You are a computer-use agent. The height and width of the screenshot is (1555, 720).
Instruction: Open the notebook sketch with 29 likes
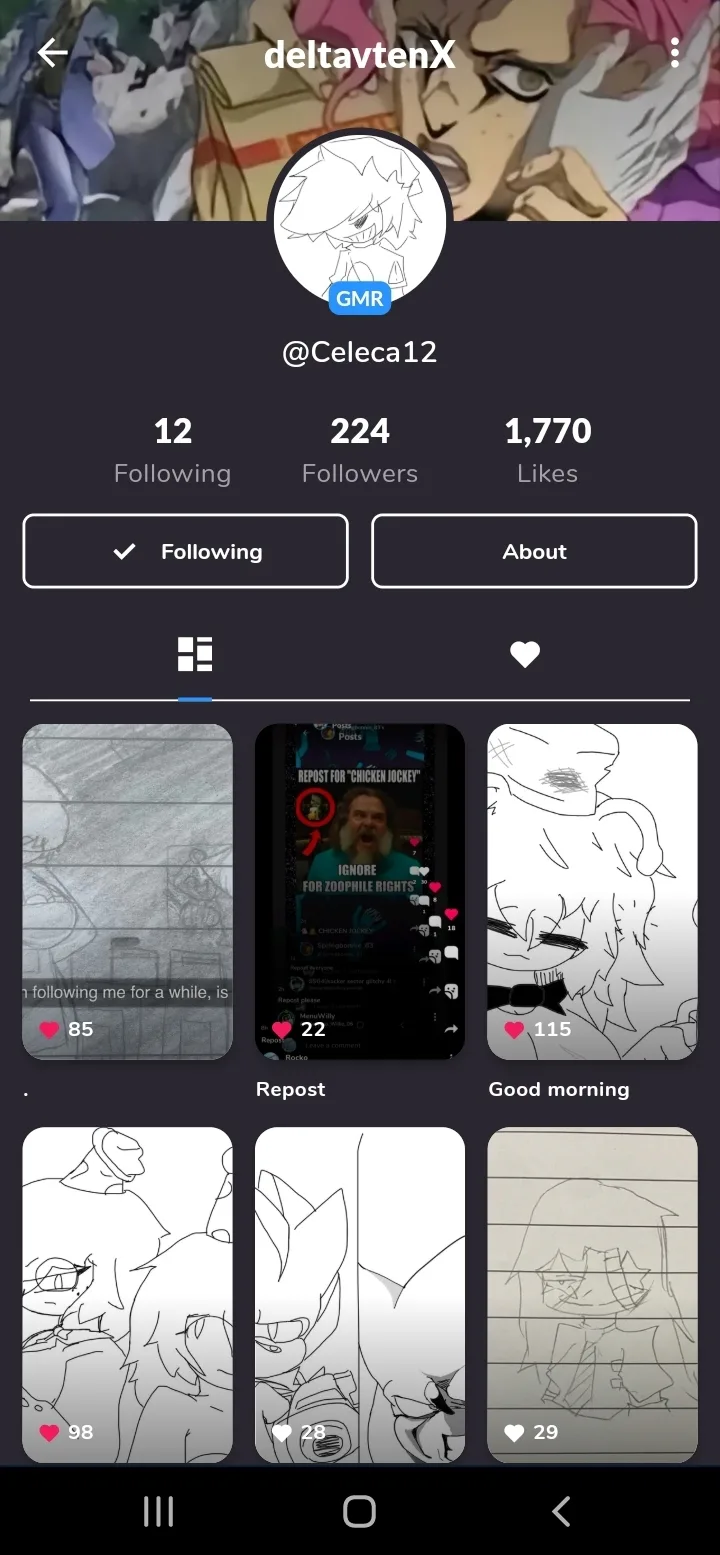coord(592,1294)
